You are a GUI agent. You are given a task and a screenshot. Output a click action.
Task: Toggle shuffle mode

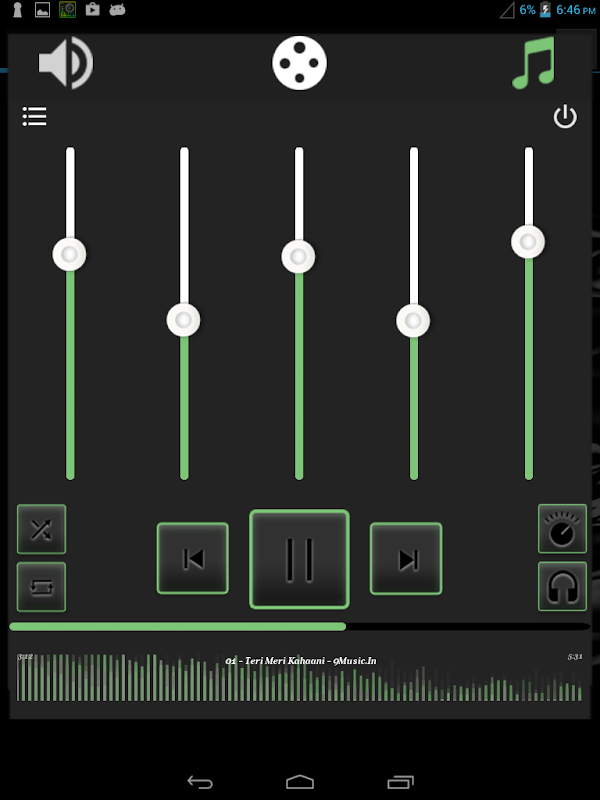[x=41, y=529]
